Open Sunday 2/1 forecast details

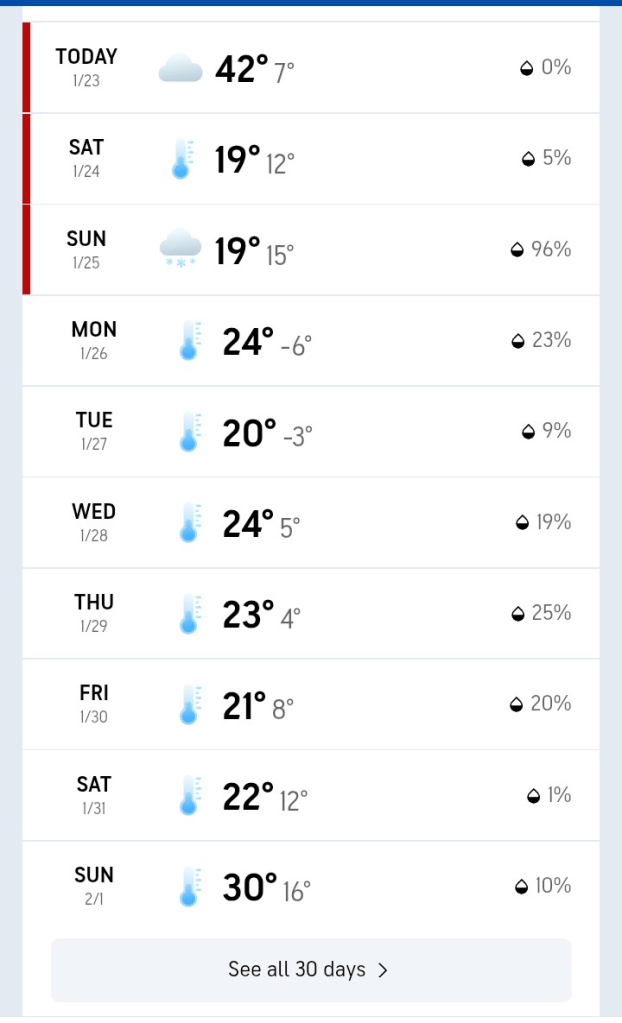[311, 887]
